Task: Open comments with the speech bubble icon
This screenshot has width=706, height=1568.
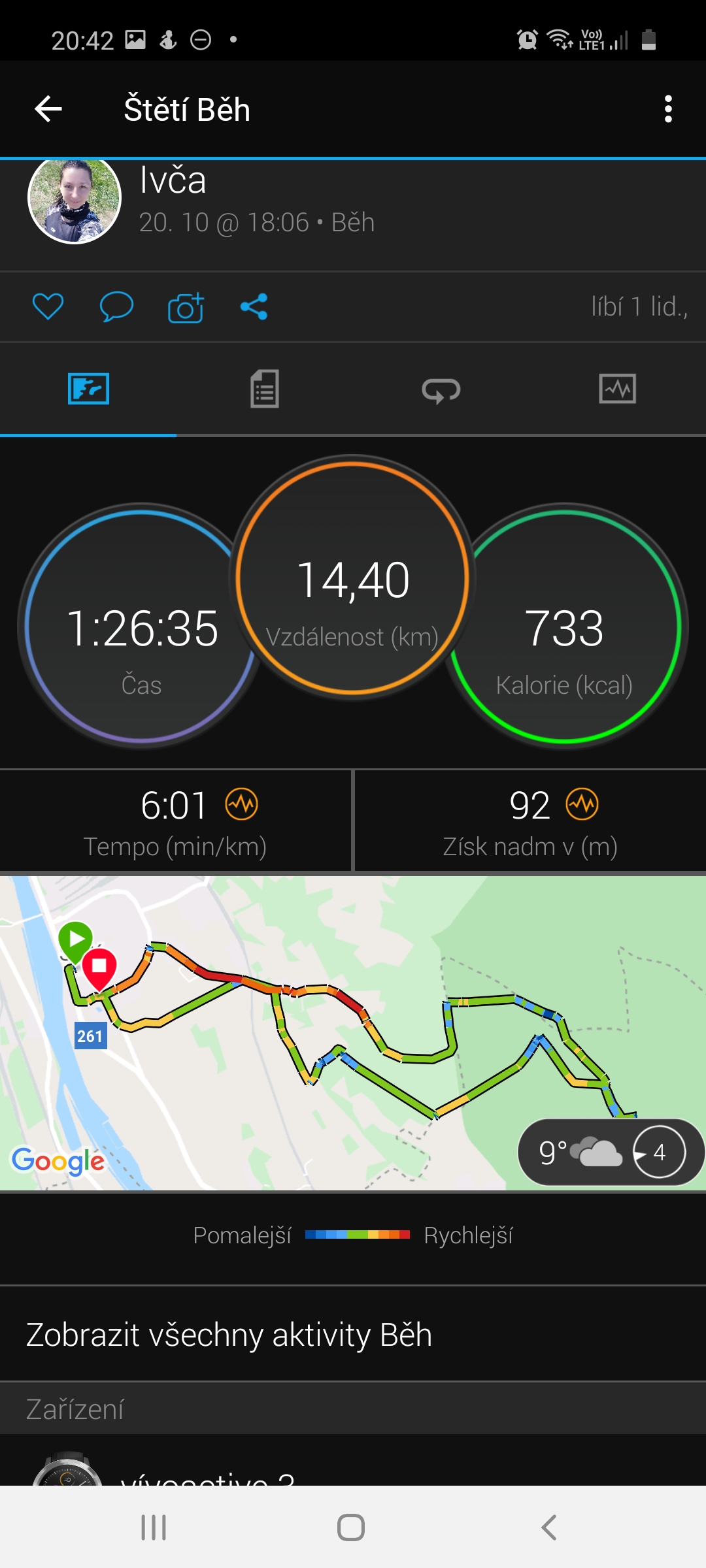Action: coord(116,306)
